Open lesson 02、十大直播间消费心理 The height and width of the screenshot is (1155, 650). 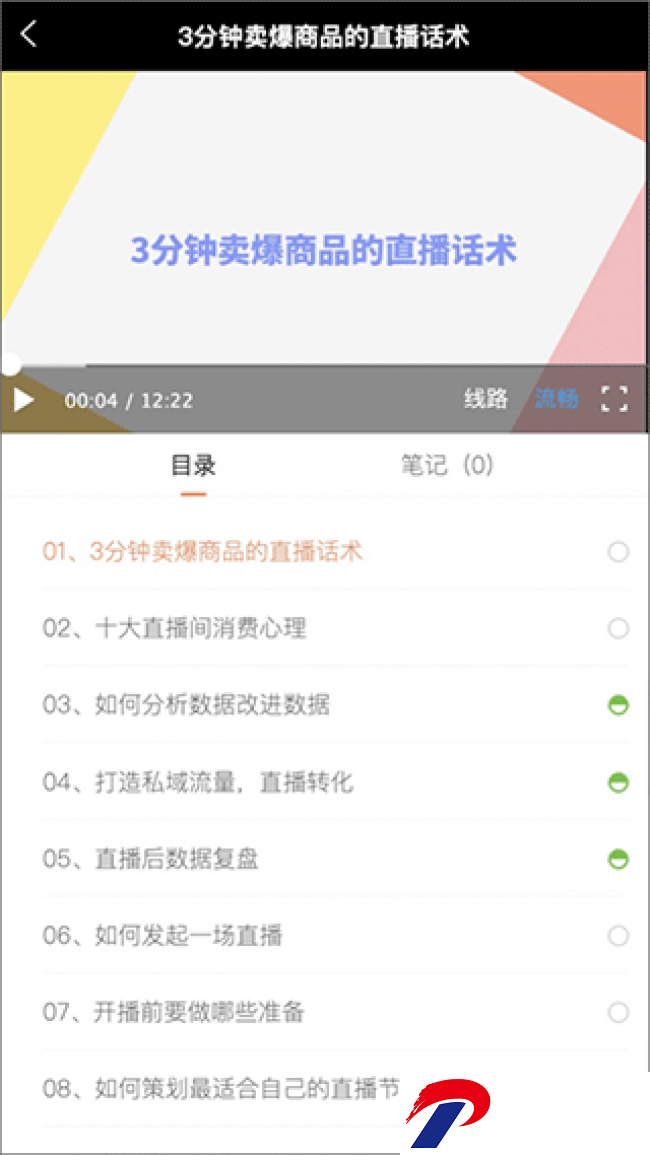pos(174,628)
